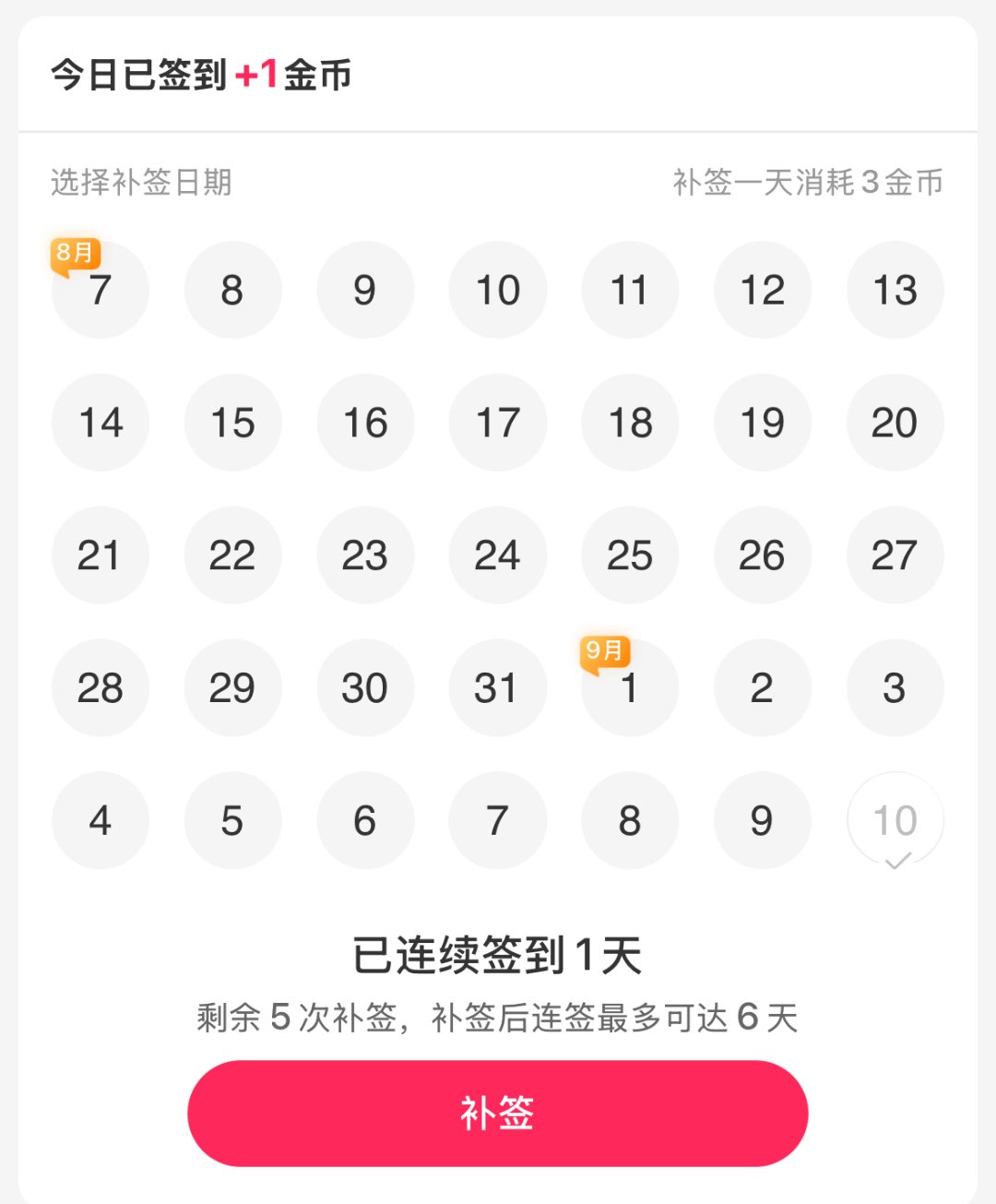Choose September 6 for make-up sign-in
The width and height of the screenshot is (996, 1204).
364,820
